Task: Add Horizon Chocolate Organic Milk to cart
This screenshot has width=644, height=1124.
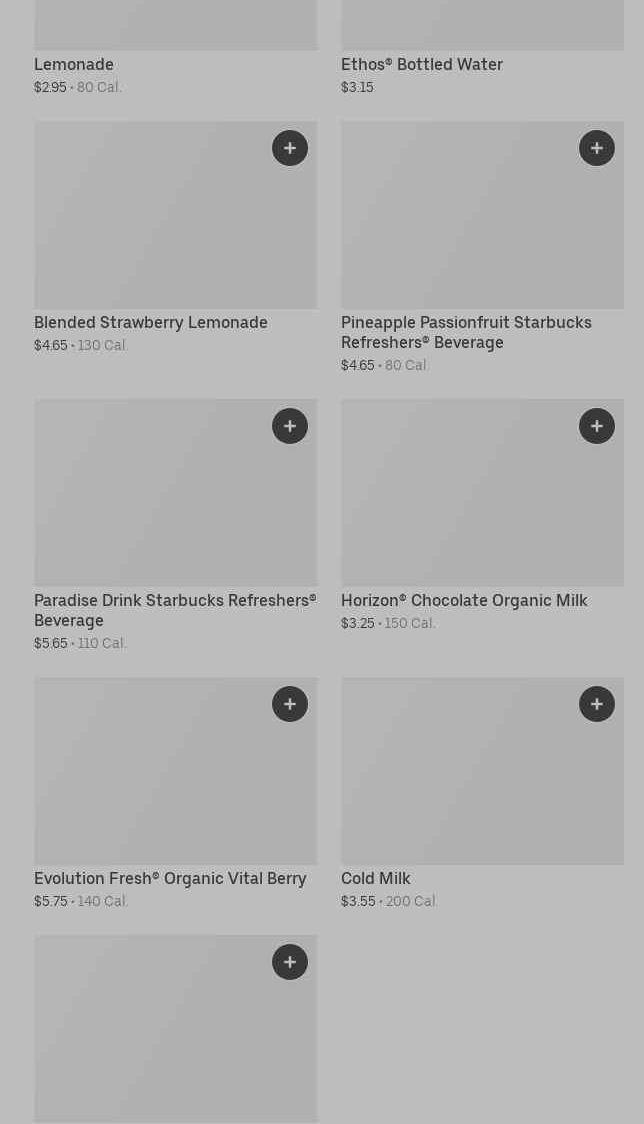Action: coord(597,426)
